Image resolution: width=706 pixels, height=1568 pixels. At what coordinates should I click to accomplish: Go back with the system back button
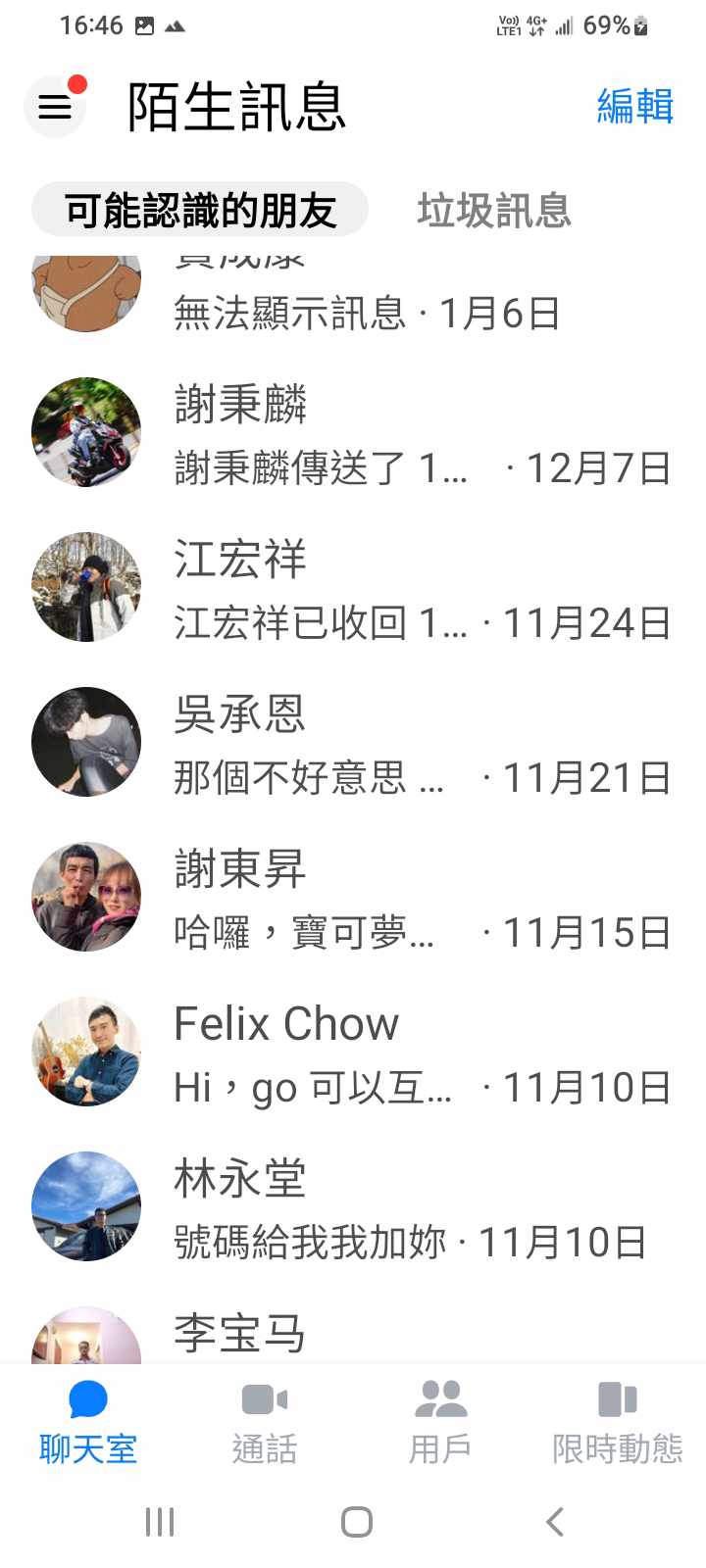[554, 1522]
